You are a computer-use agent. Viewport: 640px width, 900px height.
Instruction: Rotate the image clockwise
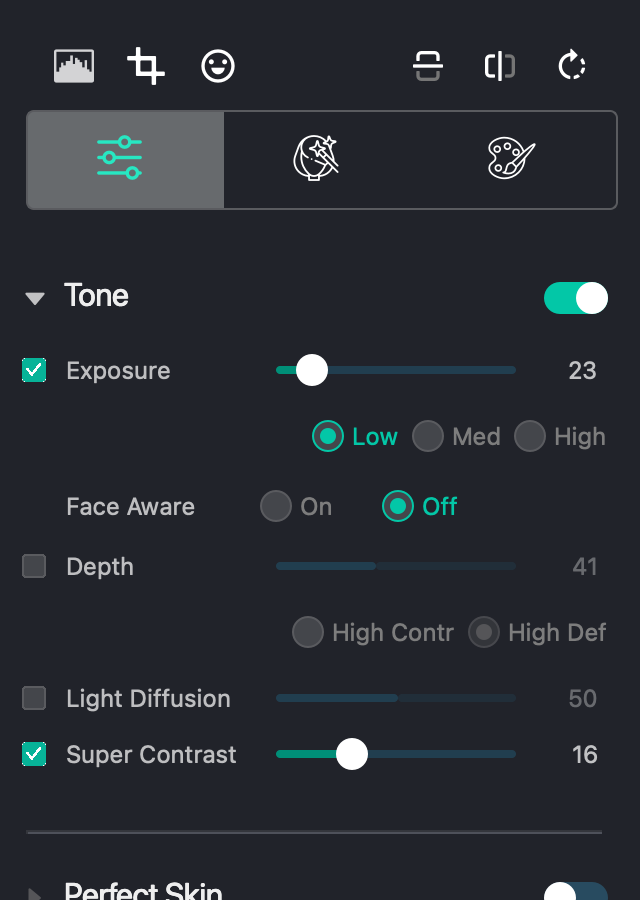[x=571, y=66]
